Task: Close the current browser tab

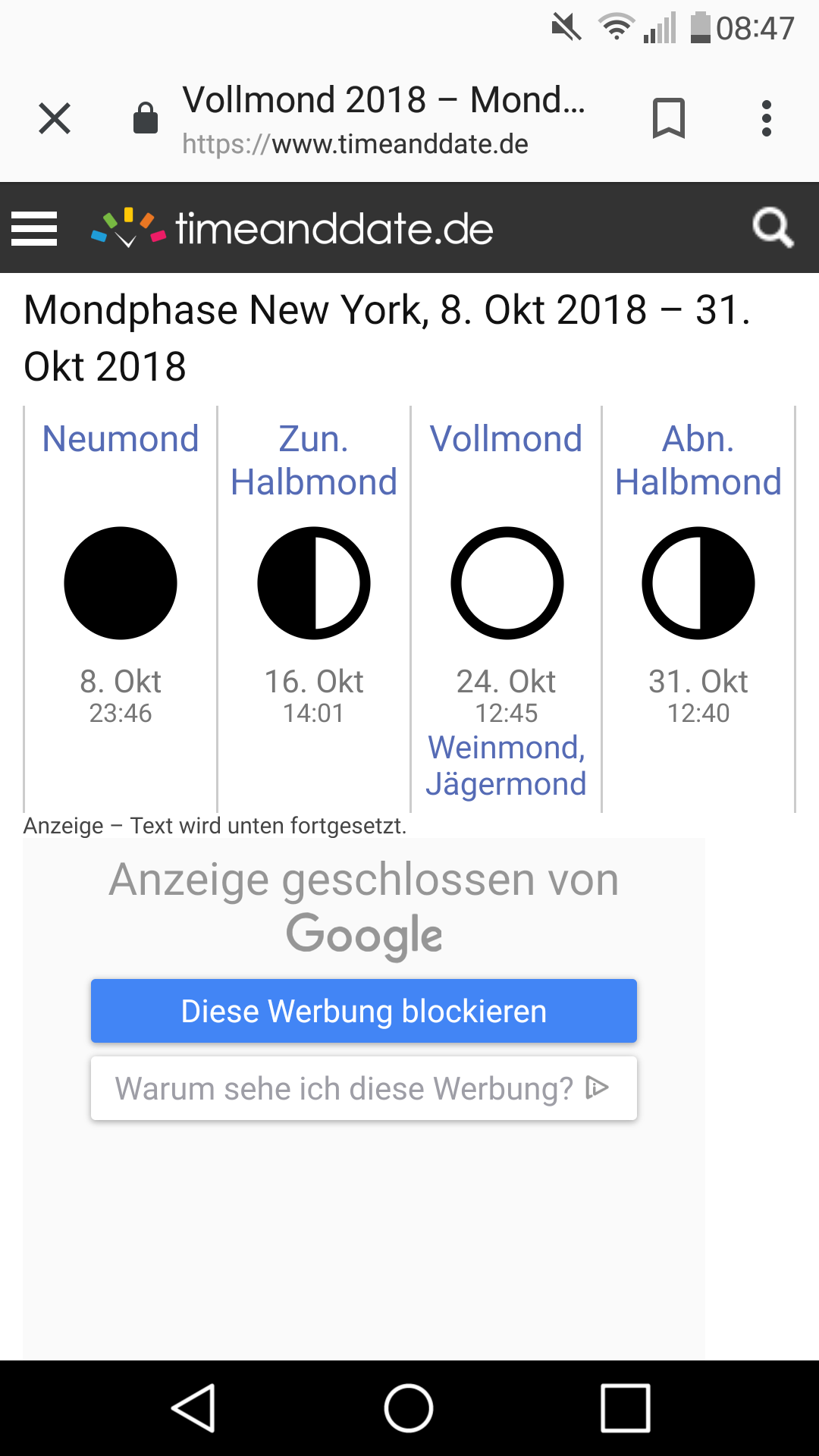Action: coord(54,118)
